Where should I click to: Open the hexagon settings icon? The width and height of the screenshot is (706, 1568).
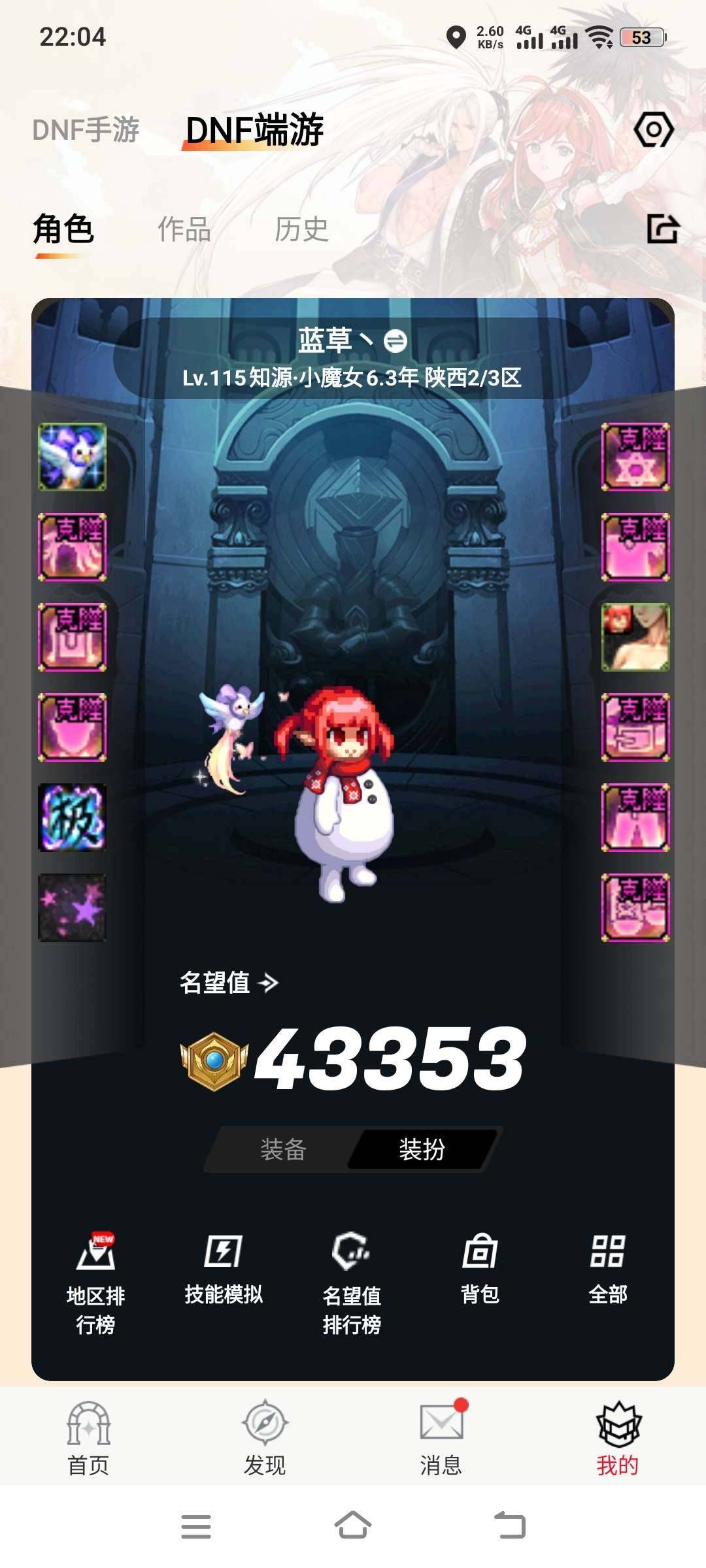[x=653, y=129]
